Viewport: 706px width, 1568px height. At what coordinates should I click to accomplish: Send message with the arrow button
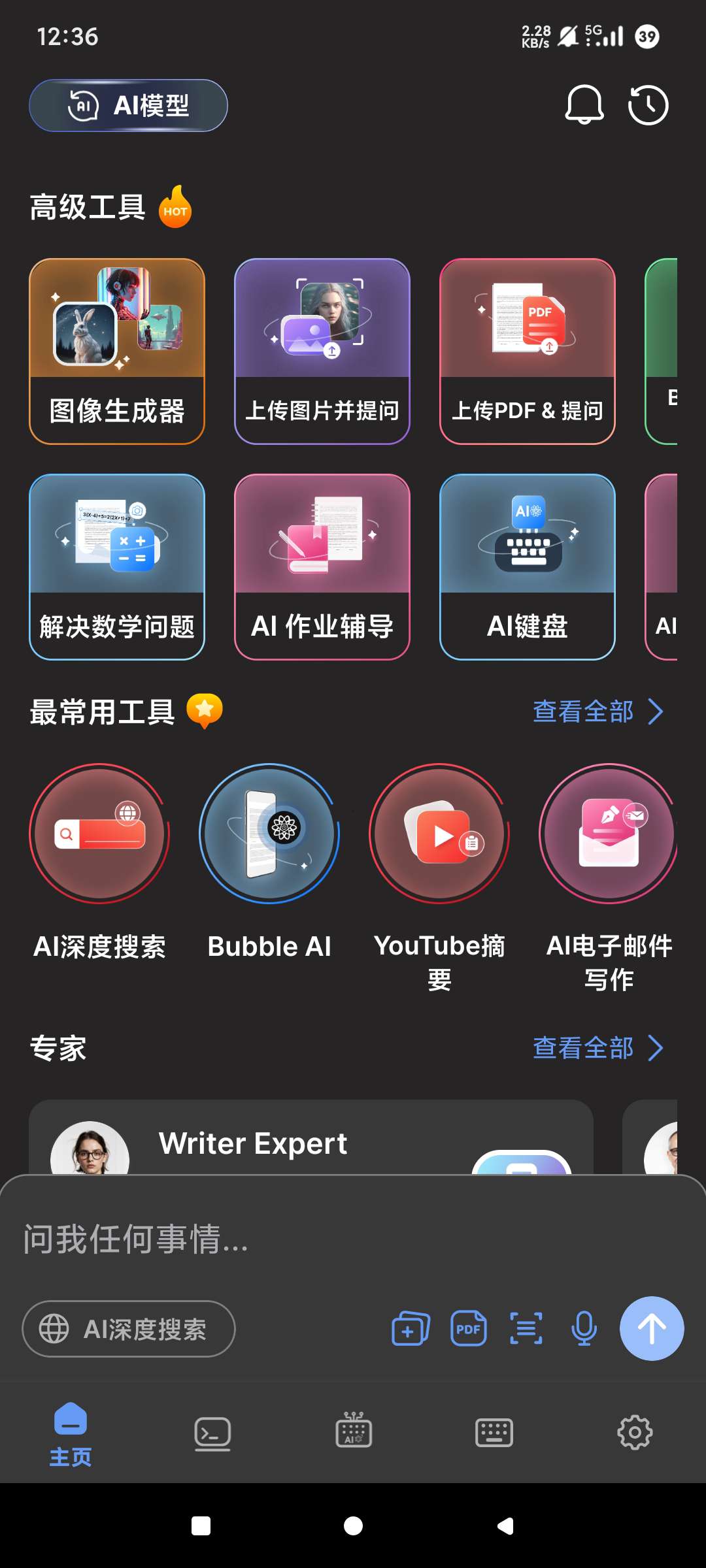point(652,1329)
